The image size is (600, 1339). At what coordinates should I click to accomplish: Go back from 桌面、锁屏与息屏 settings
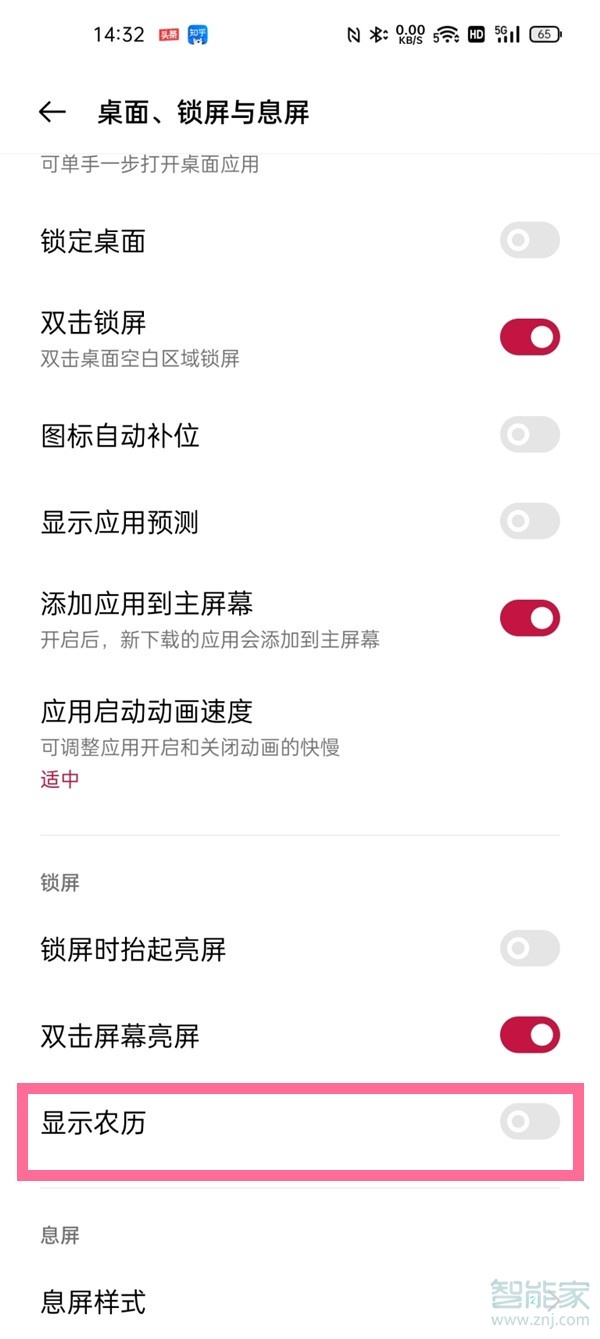[52, 113]
